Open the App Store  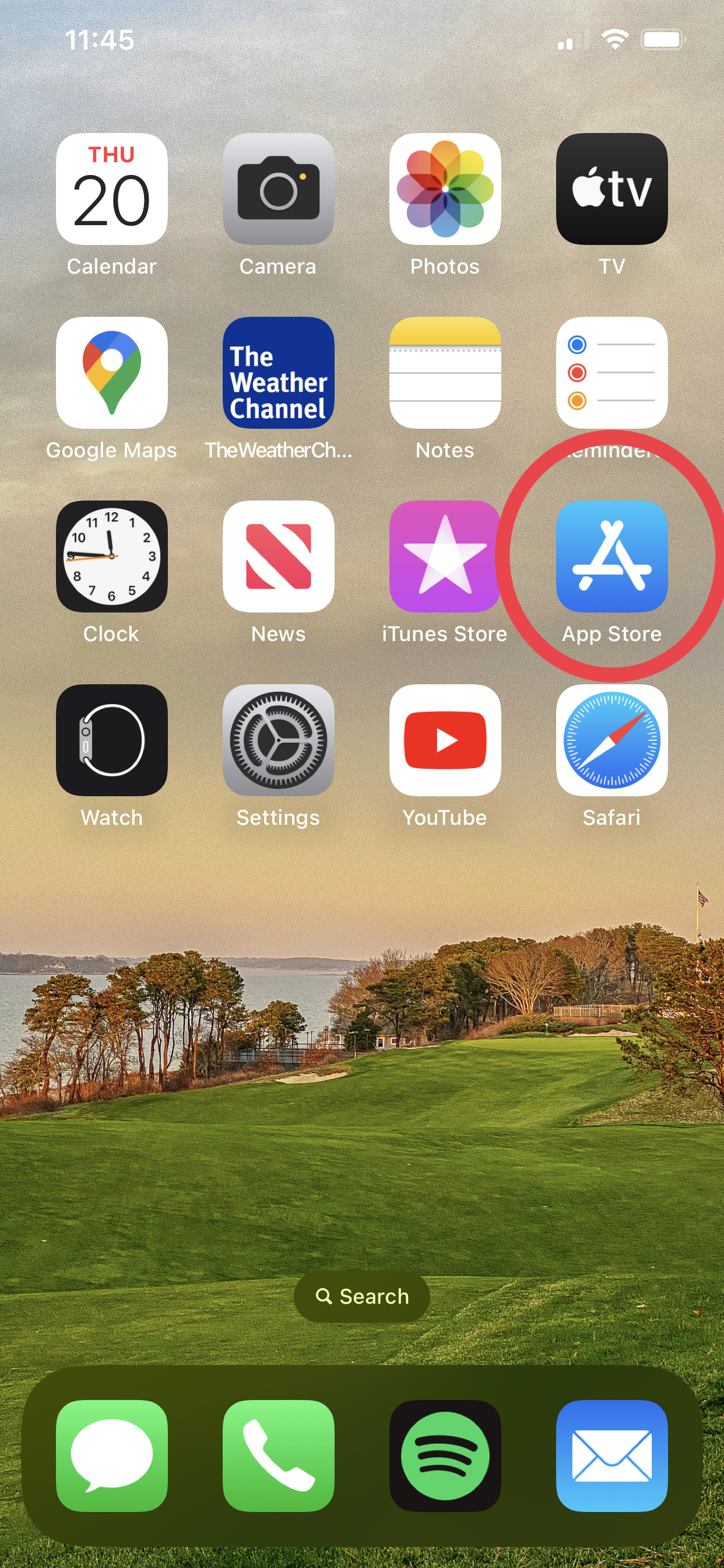611,556
